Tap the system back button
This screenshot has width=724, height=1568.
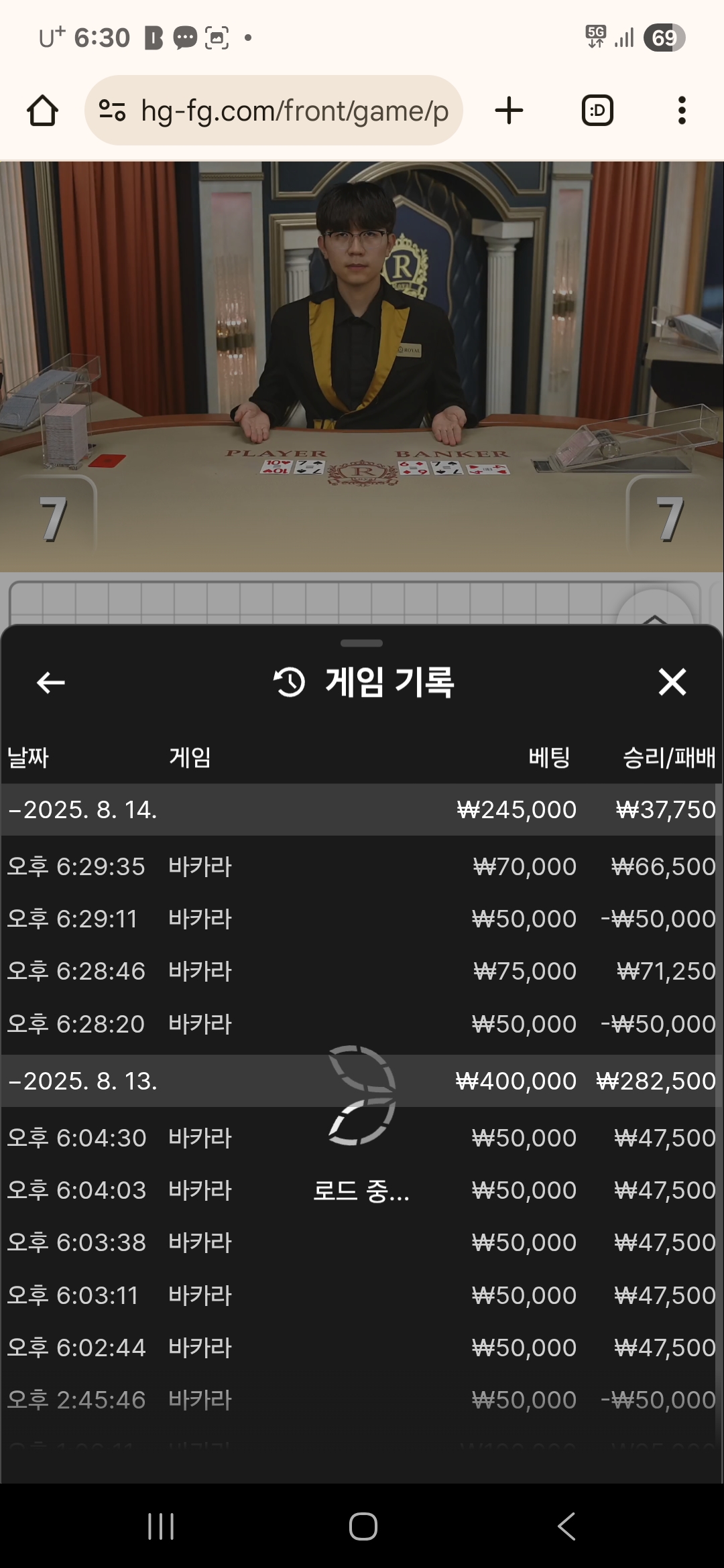click(566, 1526)
